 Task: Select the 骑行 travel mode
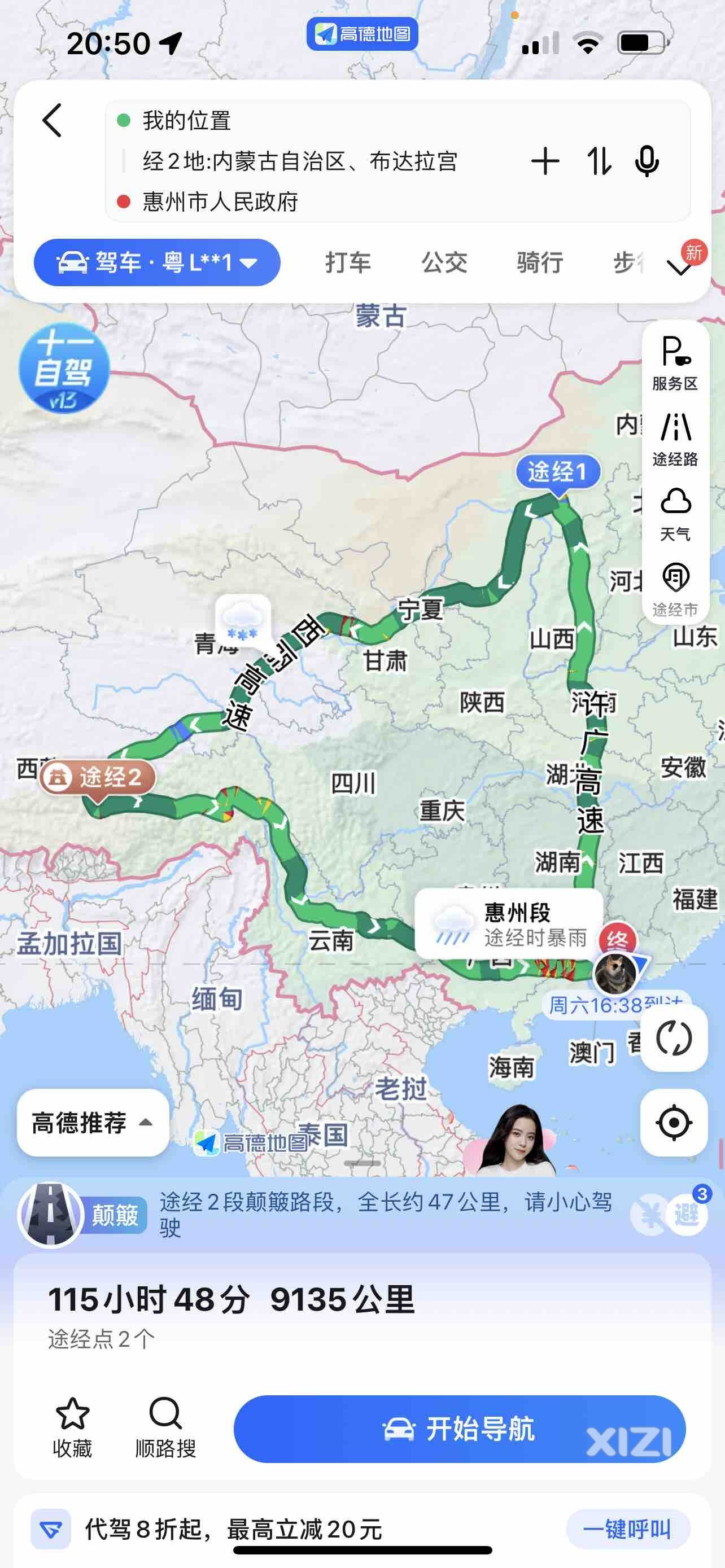(539, 262)
